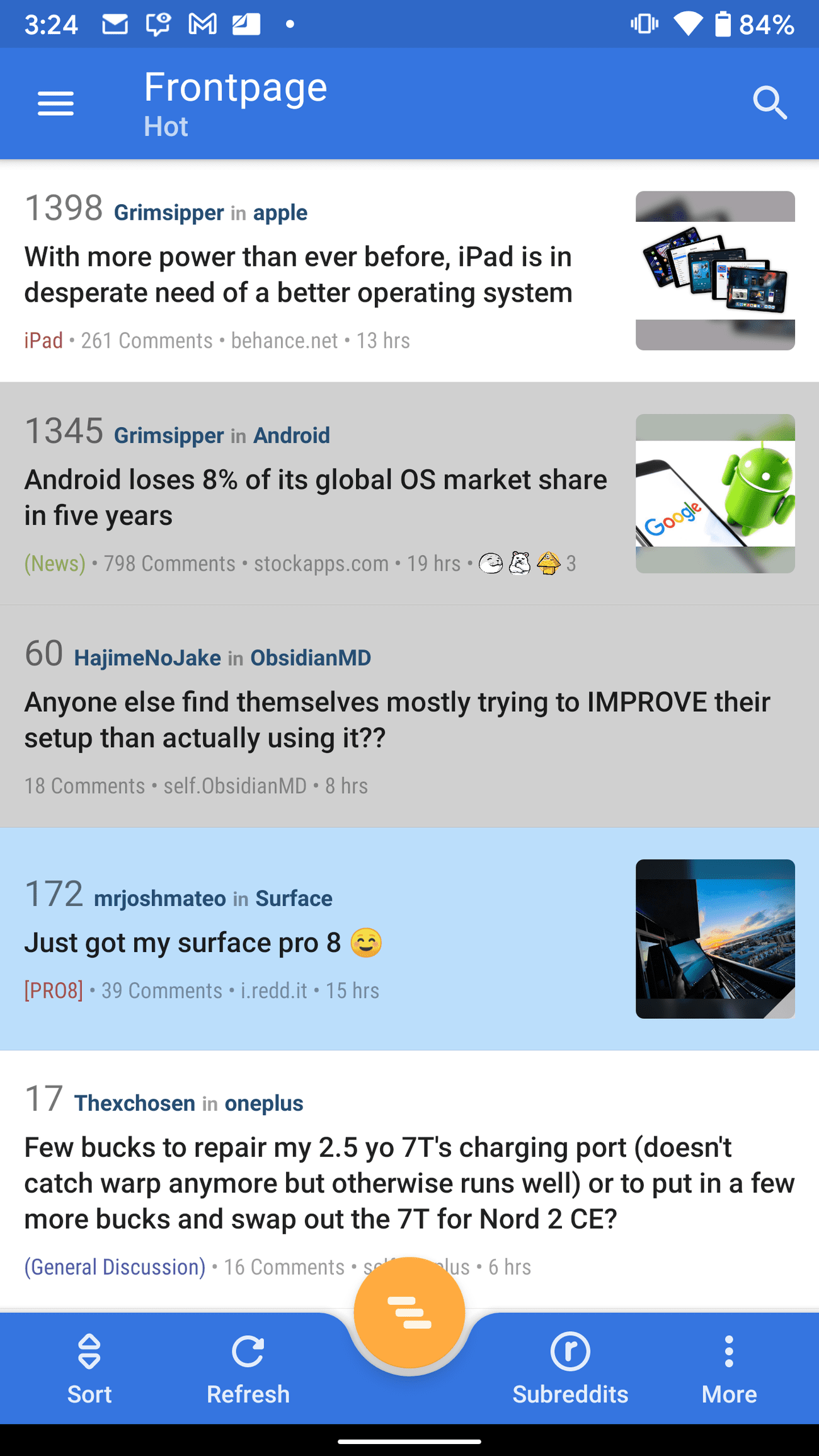Image resolution: width=819 pixels, height=1456 pixels.
Task: Refresh the Frontpage feed
Action: [x=248, y=1368]
